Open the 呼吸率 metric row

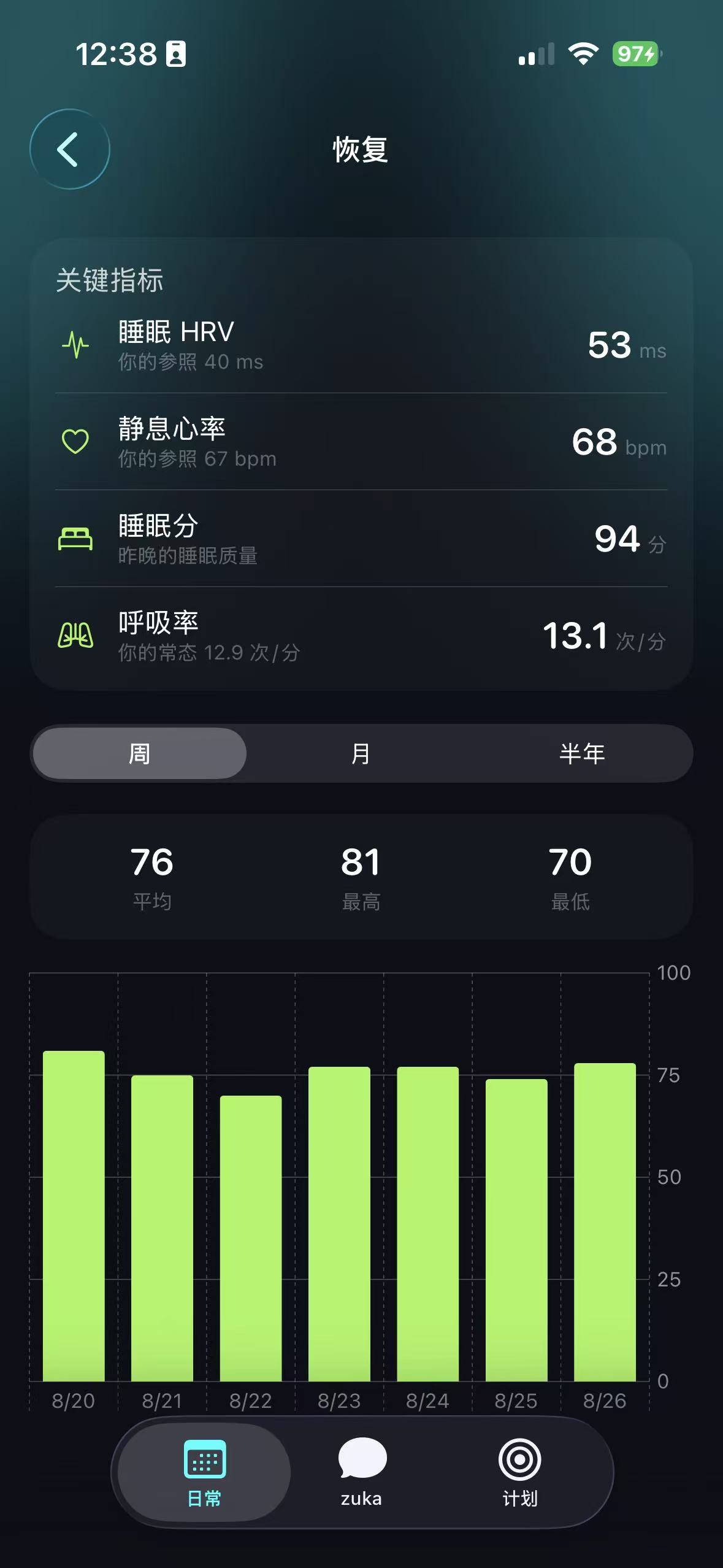361,636
